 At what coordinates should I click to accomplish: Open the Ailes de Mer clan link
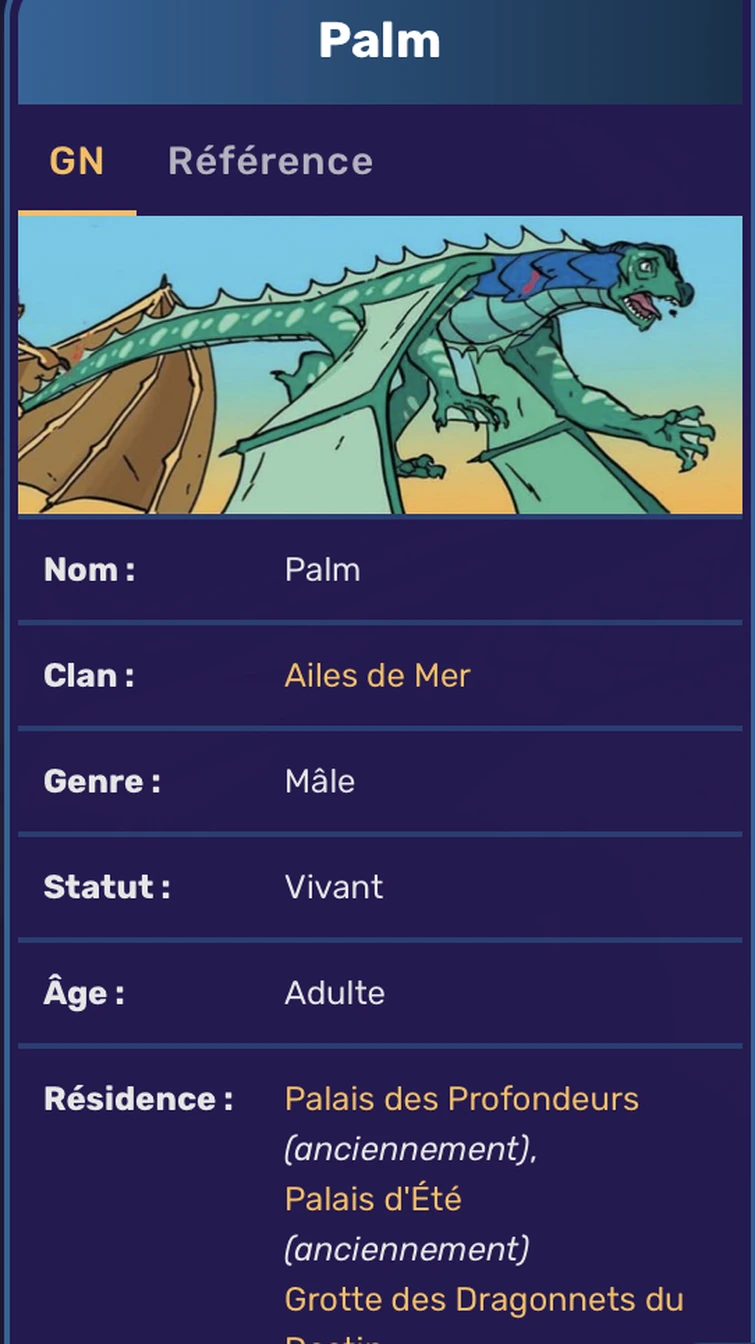coord(377,676)
